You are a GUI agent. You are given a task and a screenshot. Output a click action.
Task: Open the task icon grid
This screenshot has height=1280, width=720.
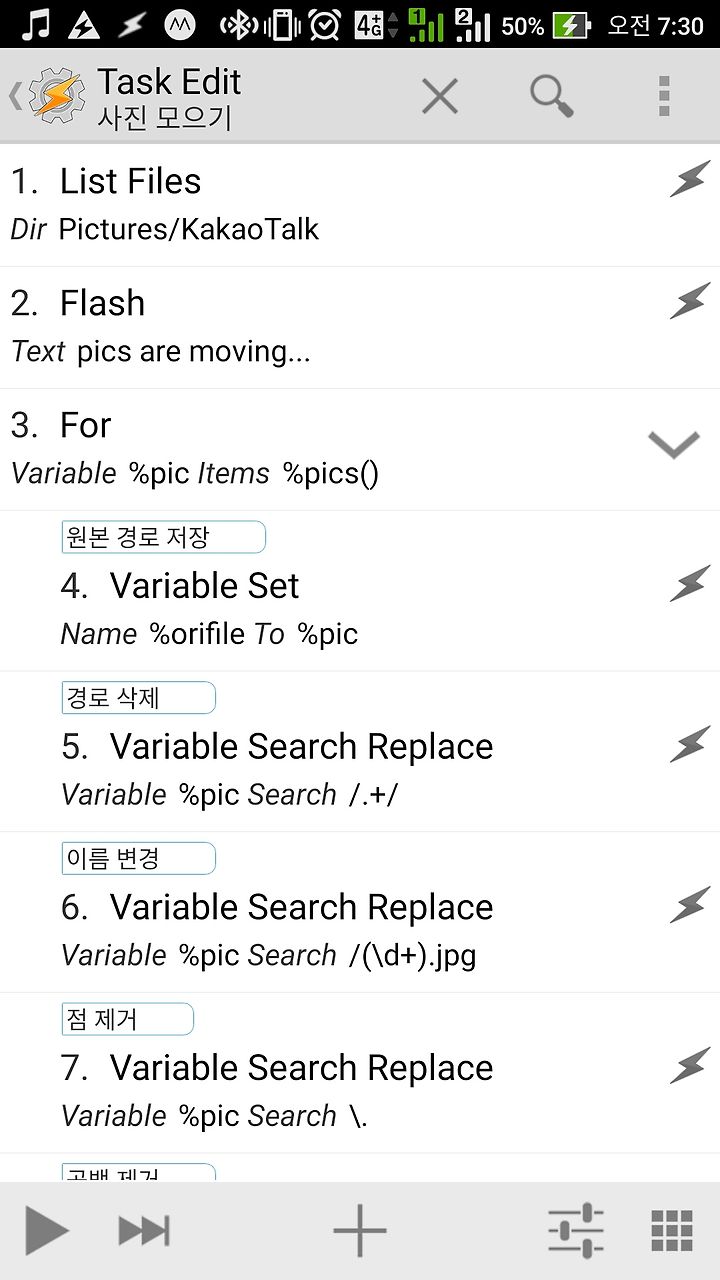tap(672, 1231)
